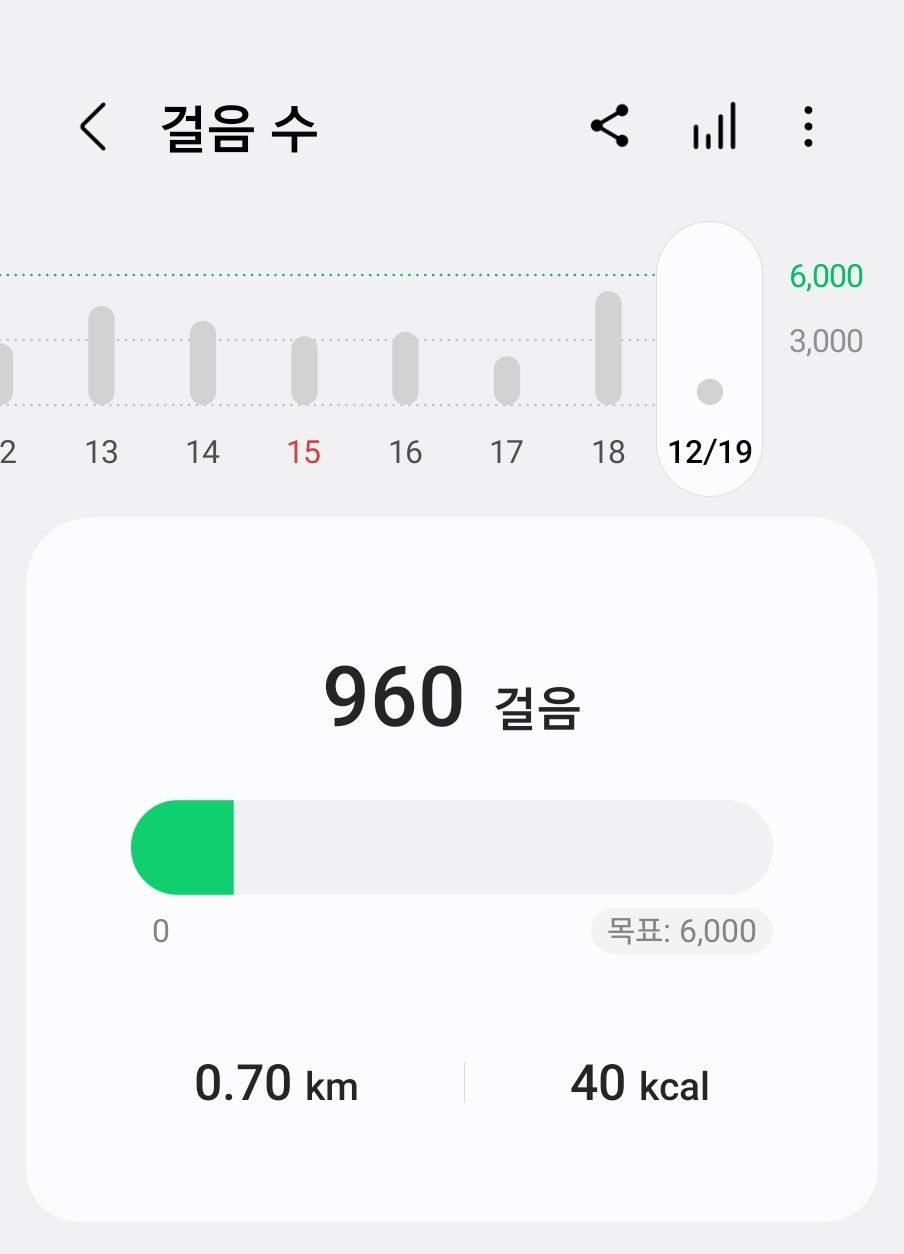Go back from the 걸음 수 screen

[93, 128]
